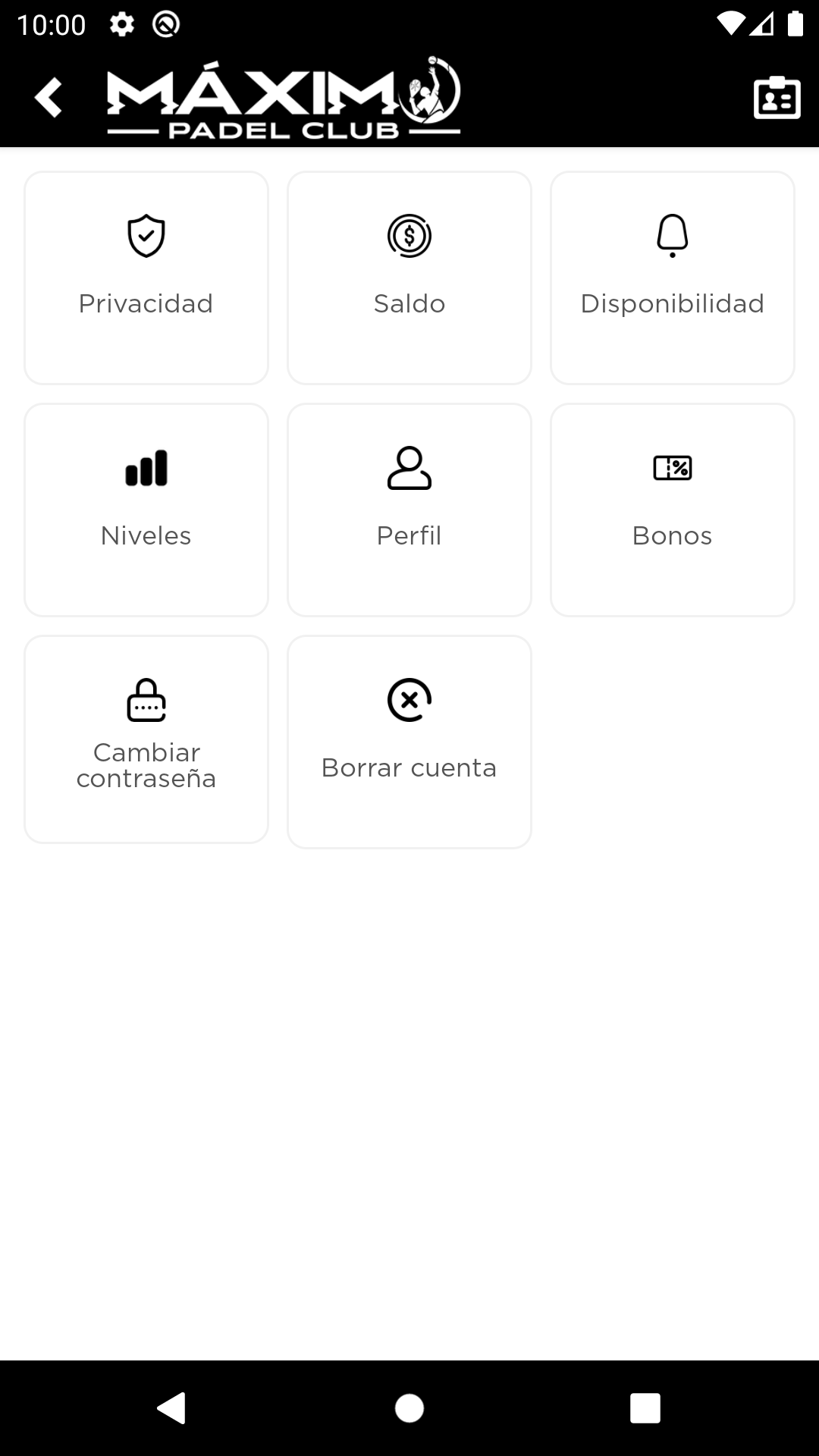Viewport: 819px width, 1456px height.
Task: Tap the system home button
Action: click(409, 1408)
